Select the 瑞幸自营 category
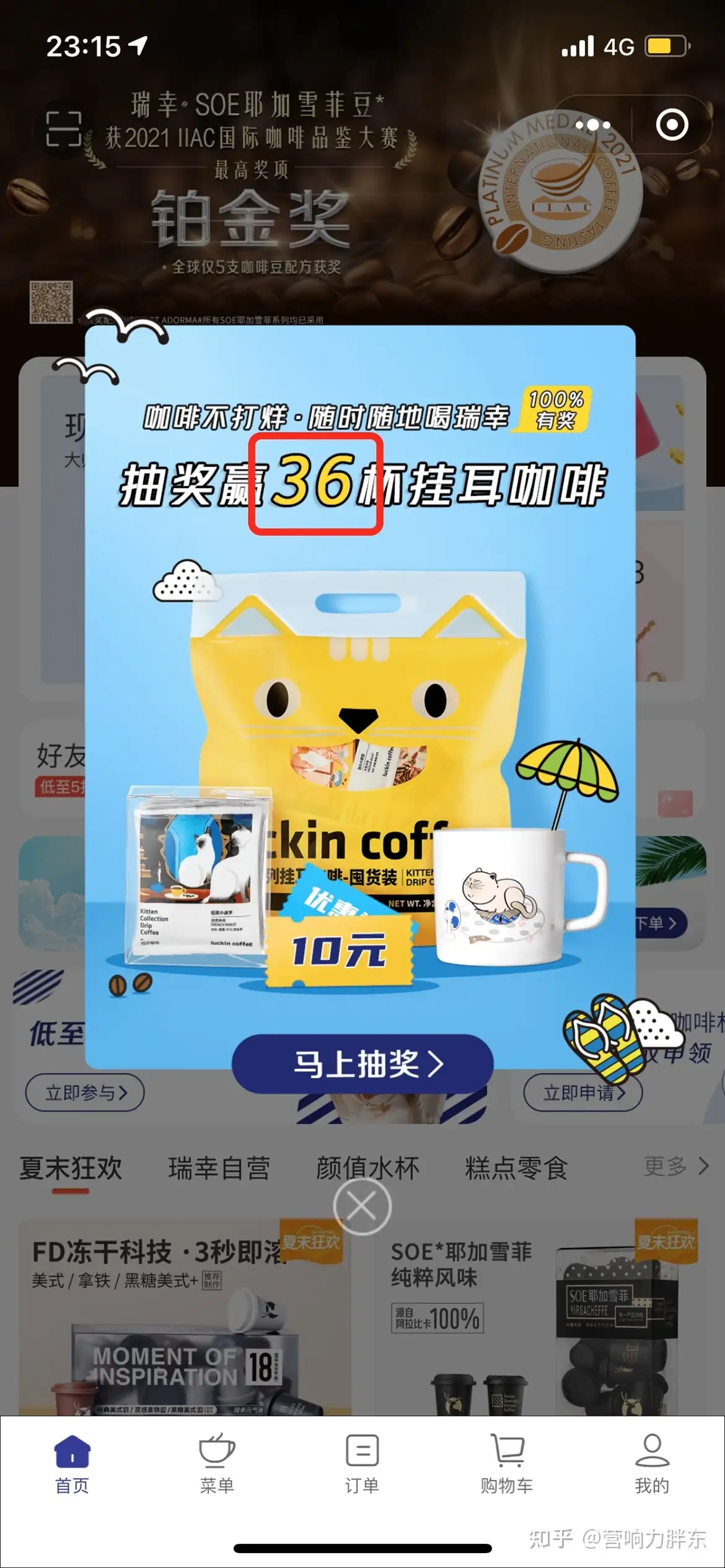 click(x=219, y=1168)
